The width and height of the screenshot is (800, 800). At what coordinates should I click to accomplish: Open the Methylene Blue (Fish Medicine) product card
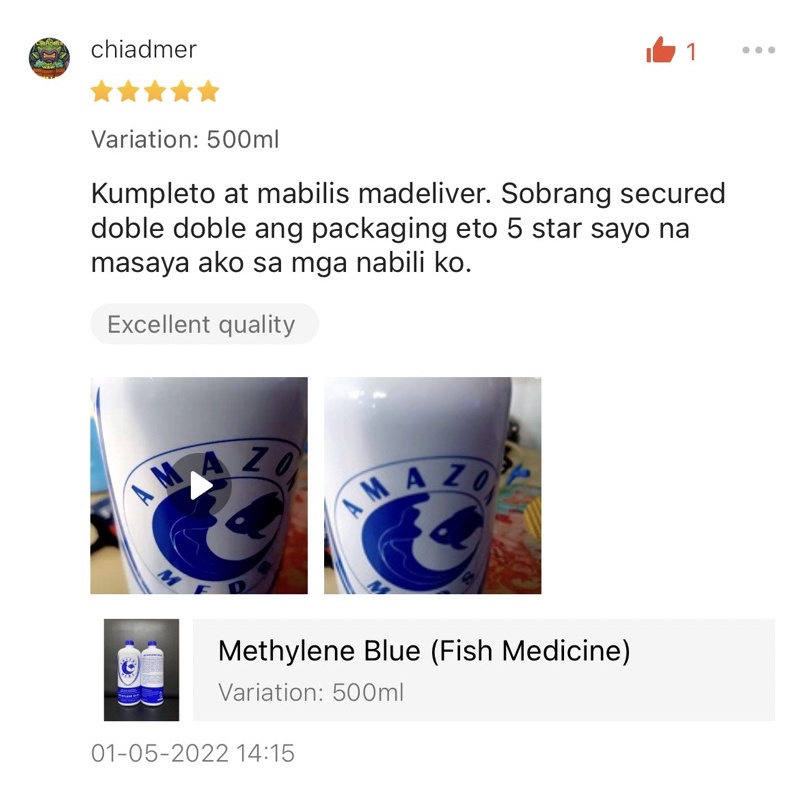(439, 670)
